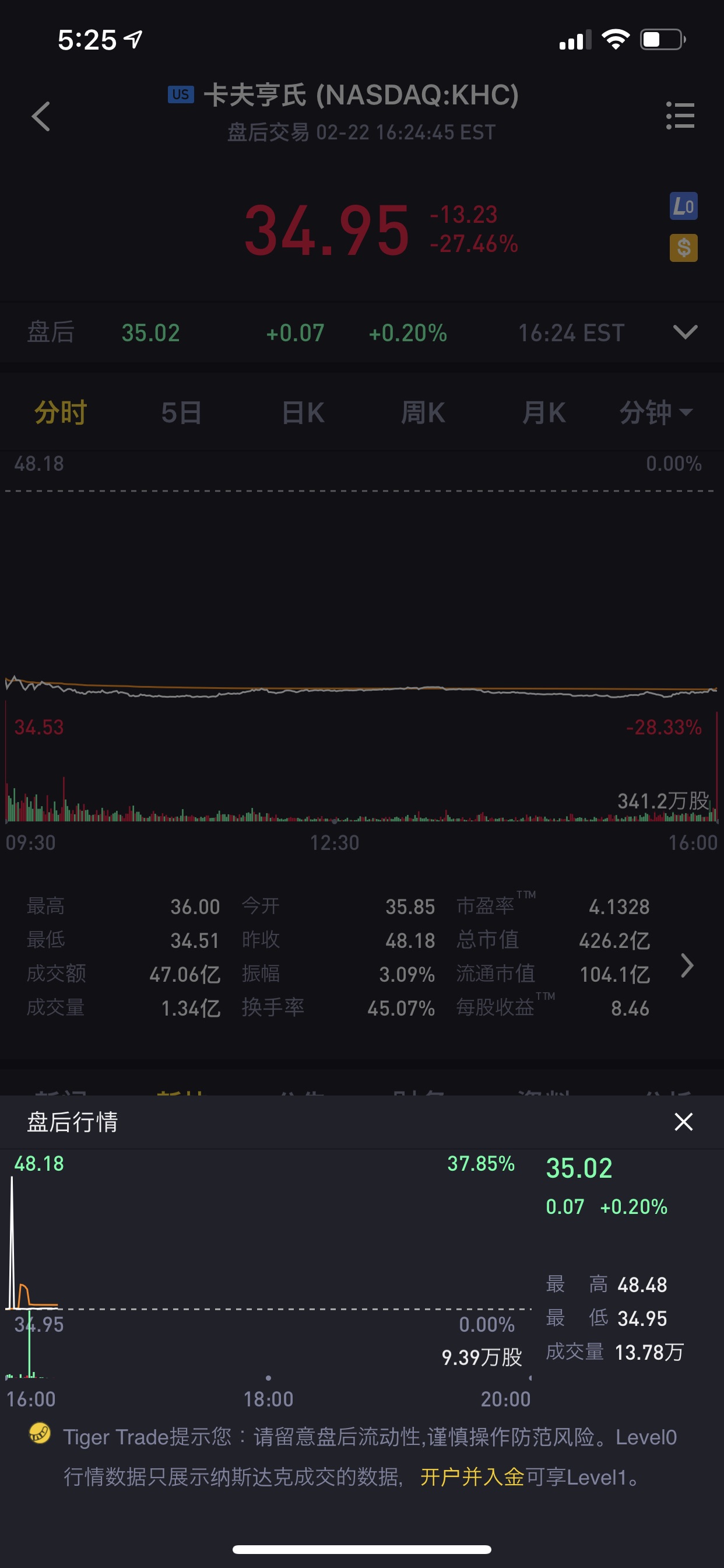Go back using the top-left arrow
This screenshot has width=724, height=1568.
[x=41, y=116]
